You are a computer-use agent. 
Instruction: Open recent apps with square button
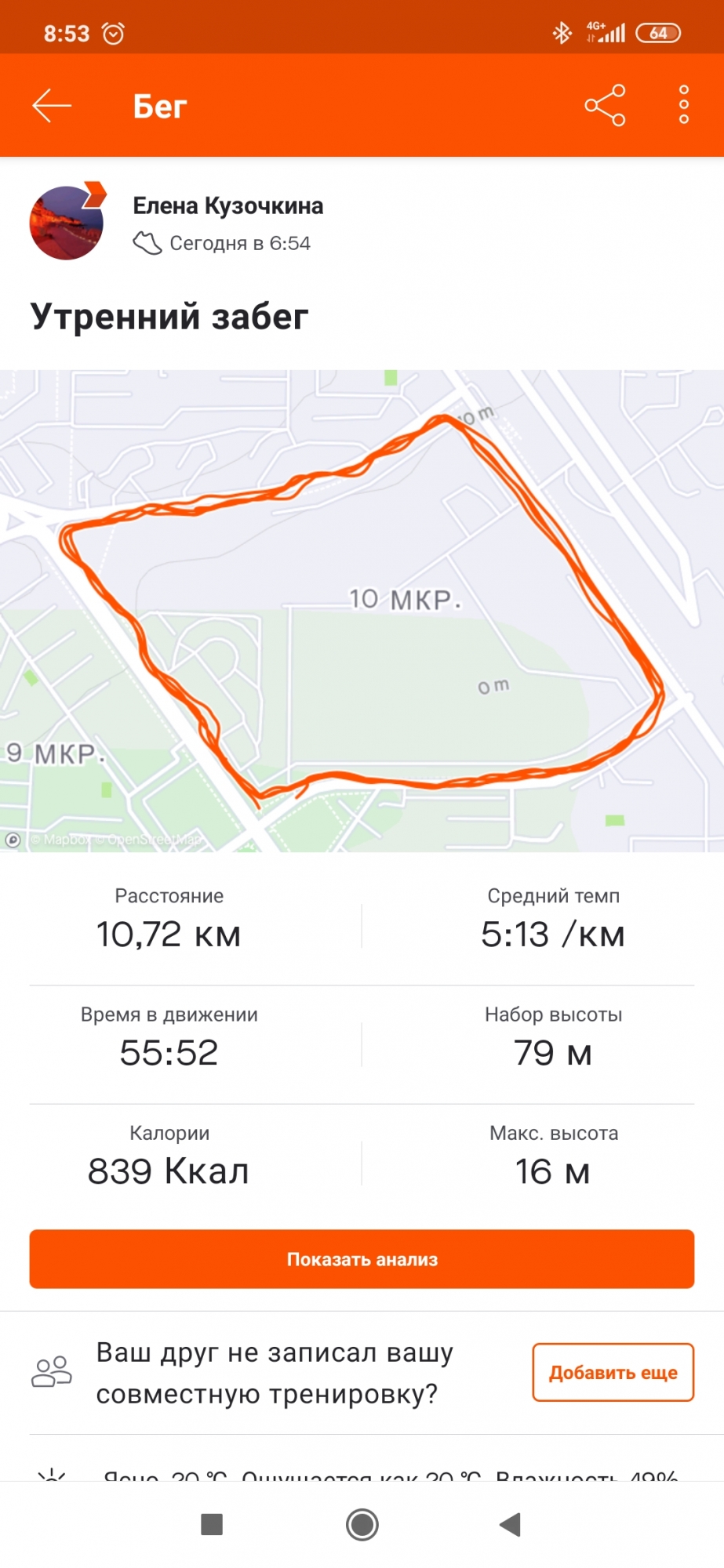(212, 1525)
